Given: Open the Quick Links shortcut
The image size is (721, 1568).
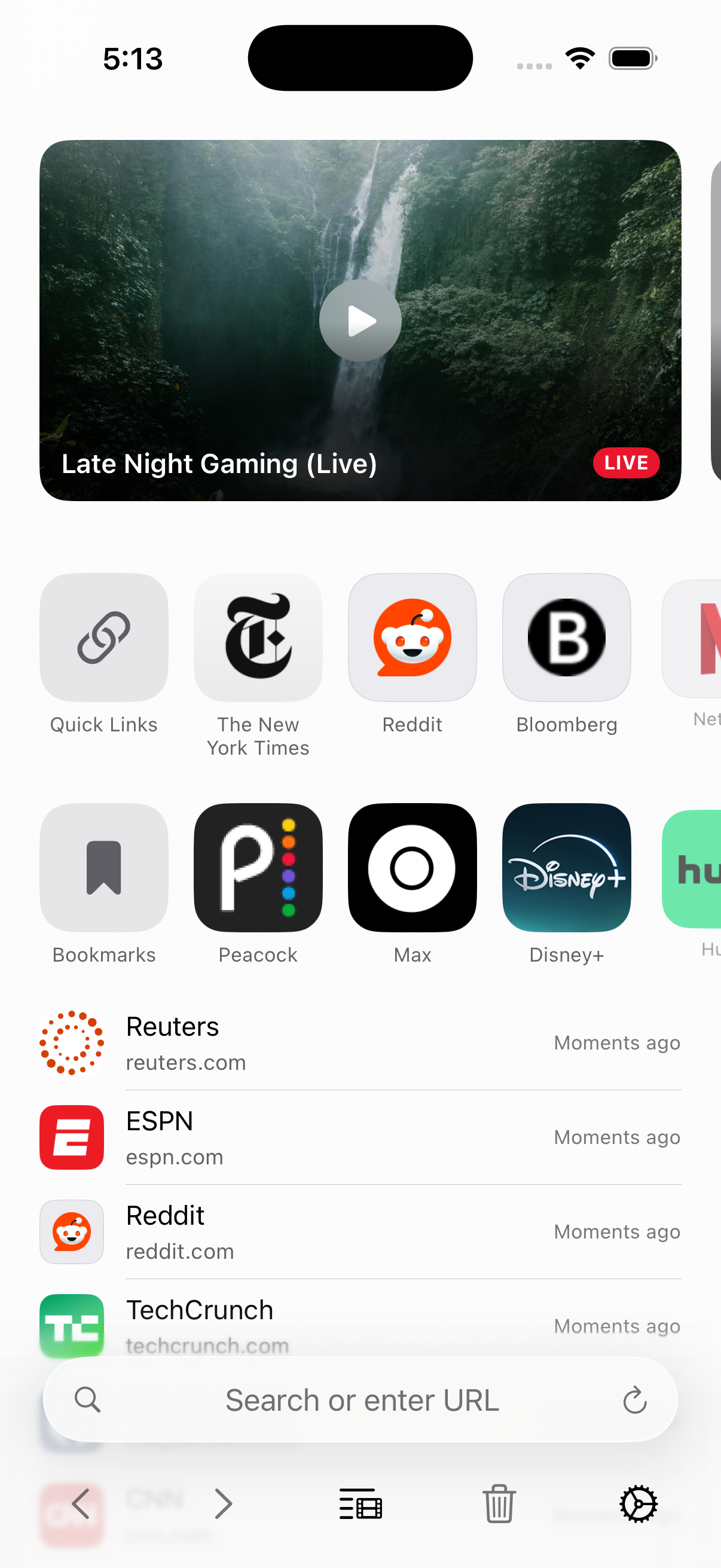Looking at the screenshot, I should pyautogui.click(x=103, y=637).
